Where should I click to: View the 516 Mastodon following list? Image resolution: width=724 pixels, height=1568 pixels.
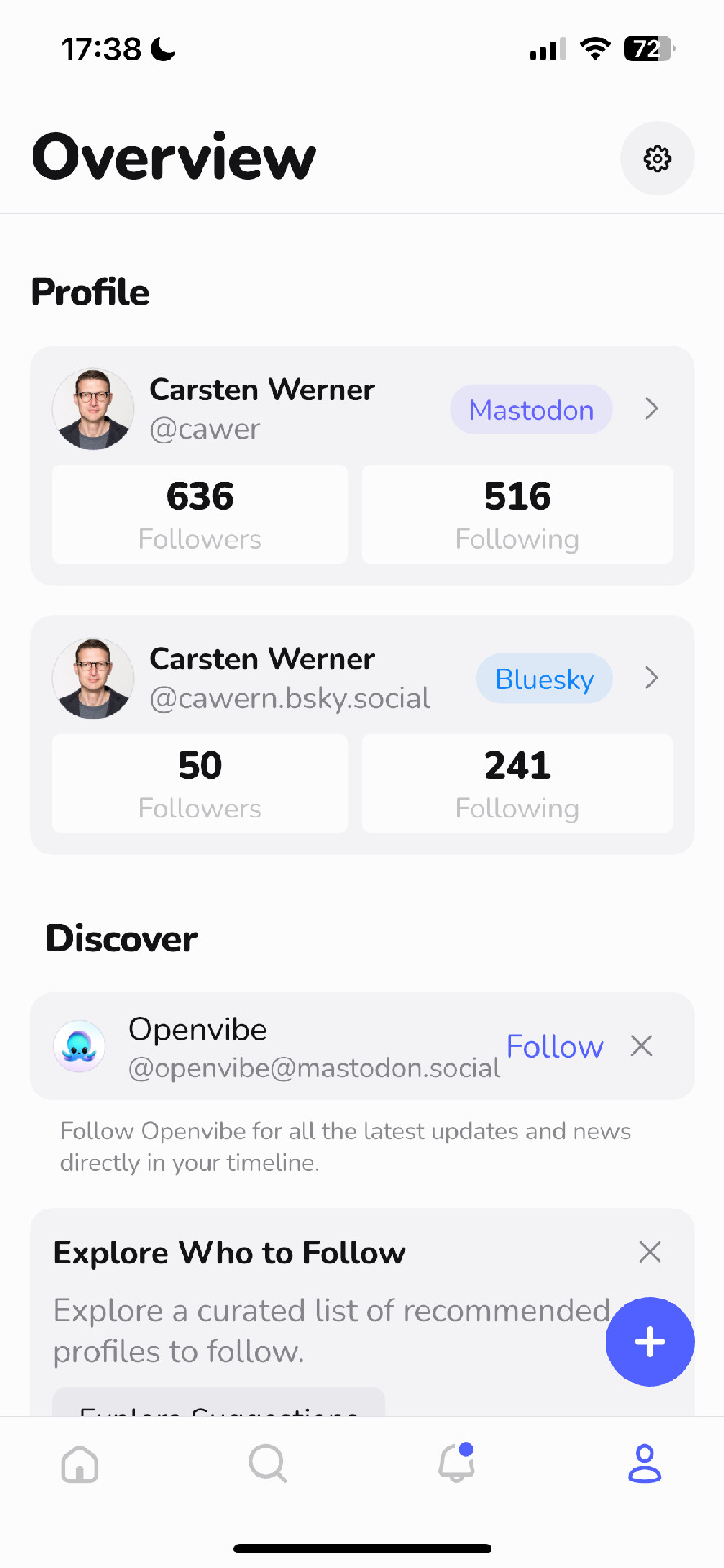coord(517,514)
